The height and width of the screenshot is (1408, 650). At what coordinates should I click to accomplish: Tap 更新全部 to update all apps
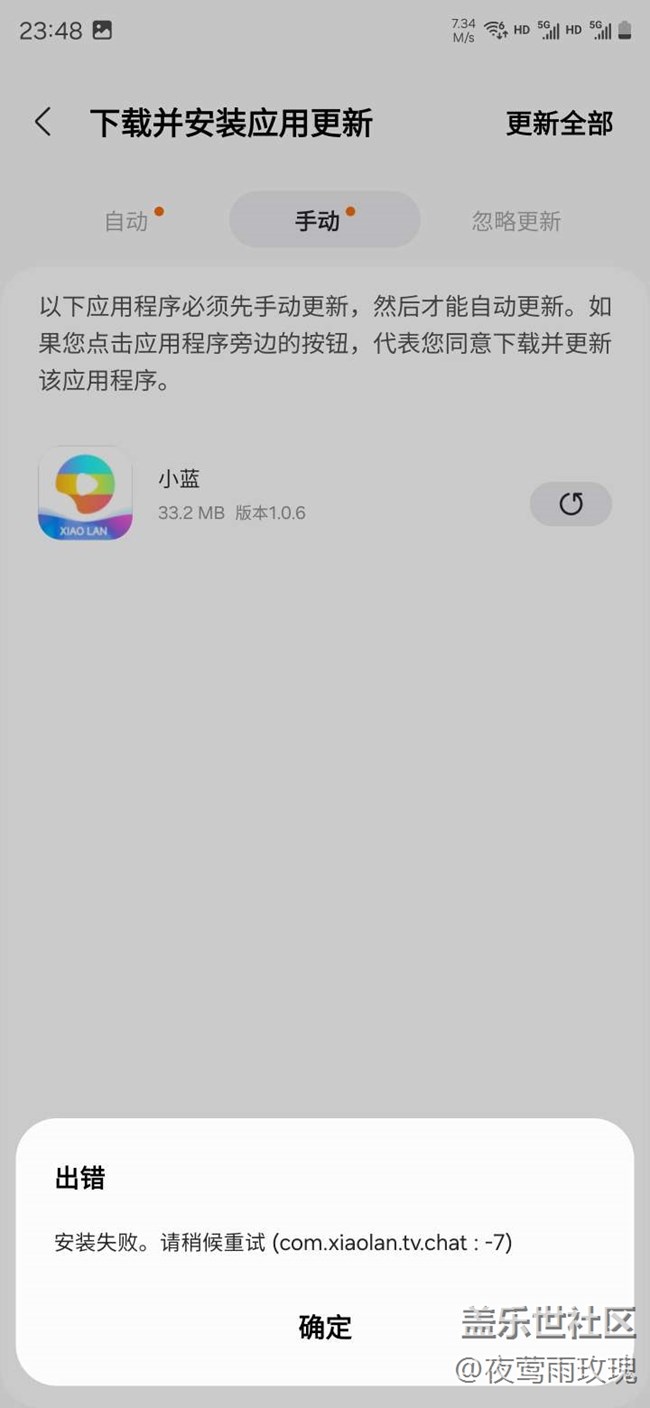(x=559, y=123)
